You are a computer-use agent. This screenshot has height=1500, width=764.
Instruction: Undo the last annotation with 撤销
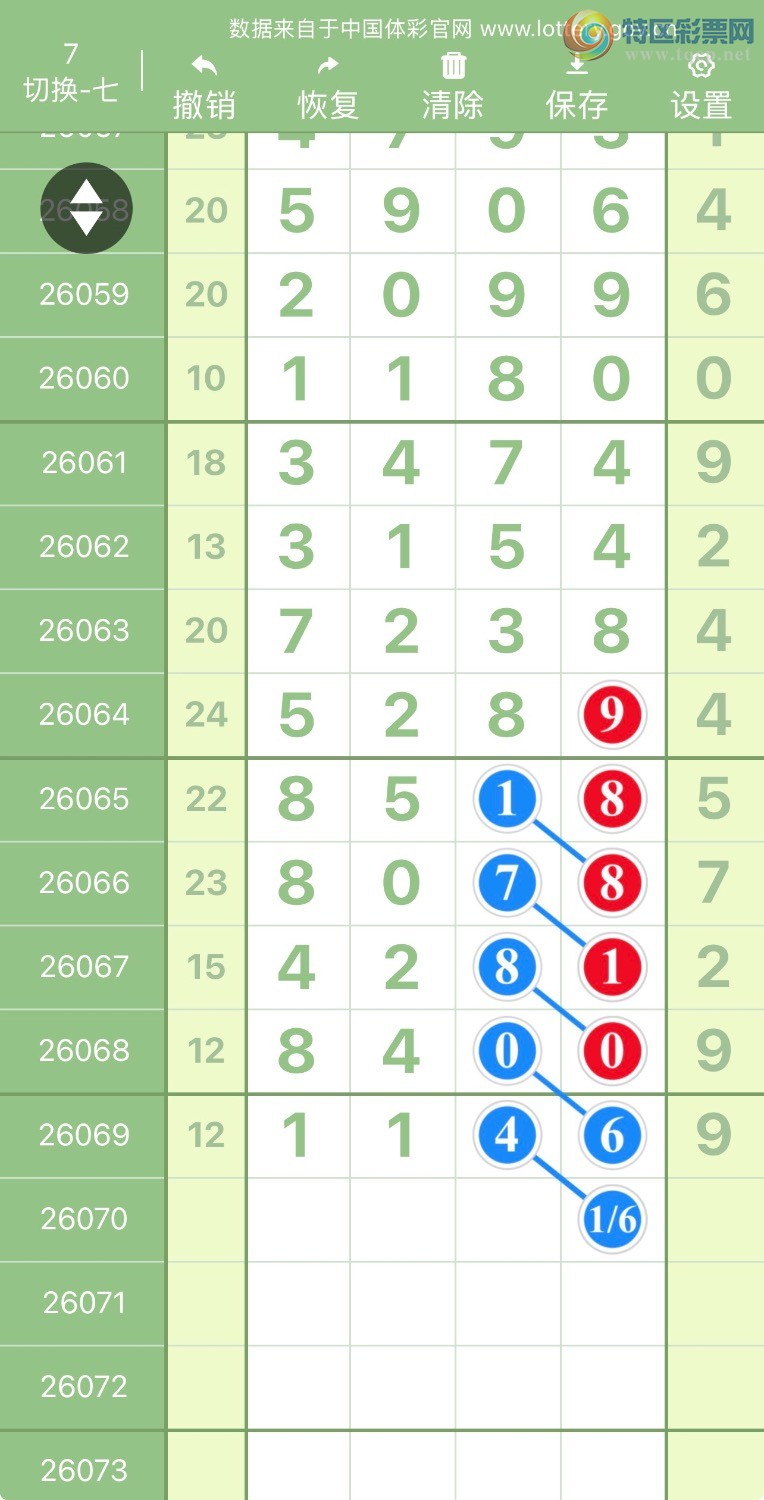[x=205, y=85]
